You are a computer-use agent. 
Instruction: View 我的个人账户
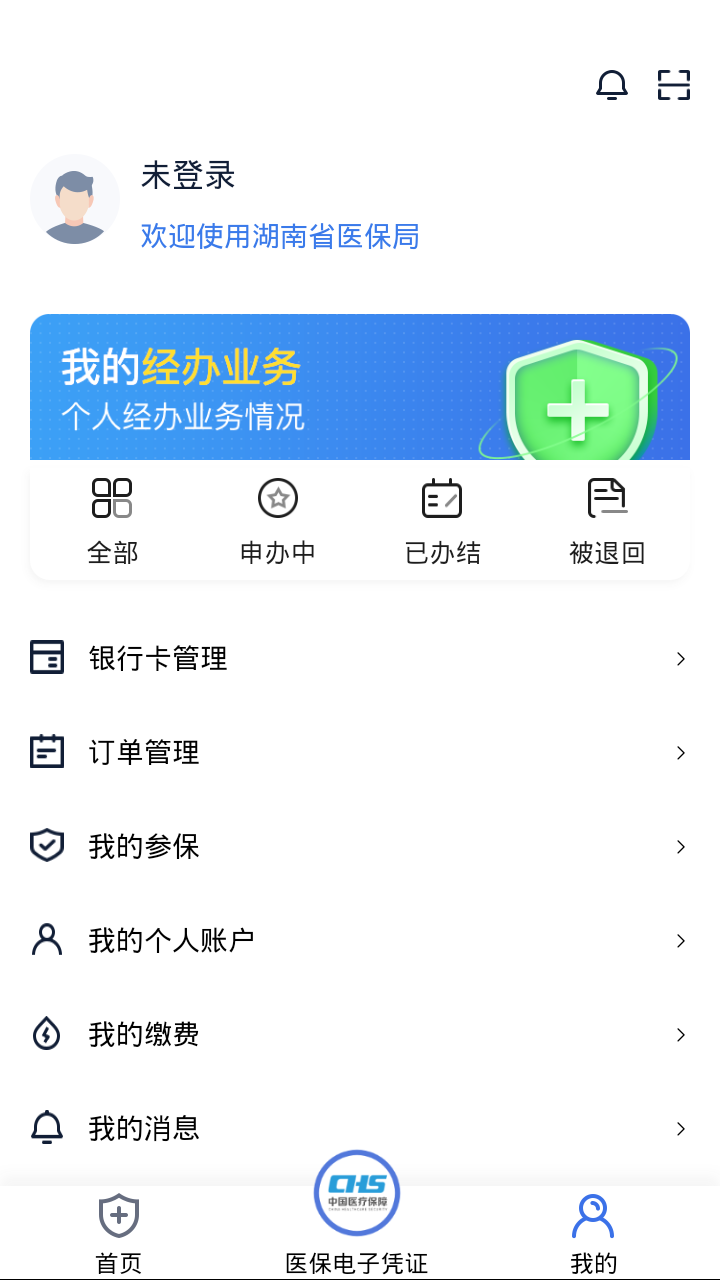tap(360, 940)
